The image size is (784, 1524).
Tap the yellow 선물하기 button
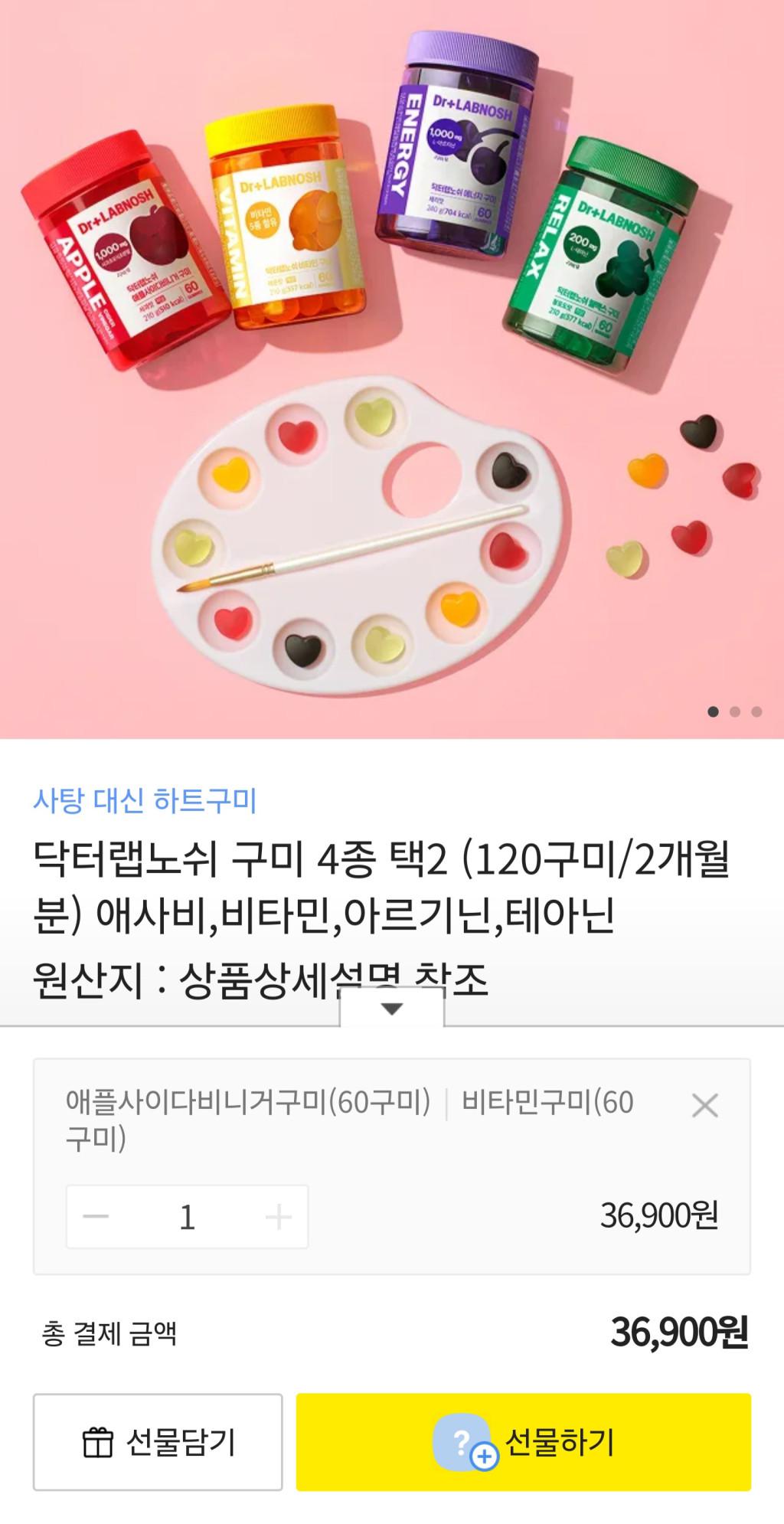524,1442
